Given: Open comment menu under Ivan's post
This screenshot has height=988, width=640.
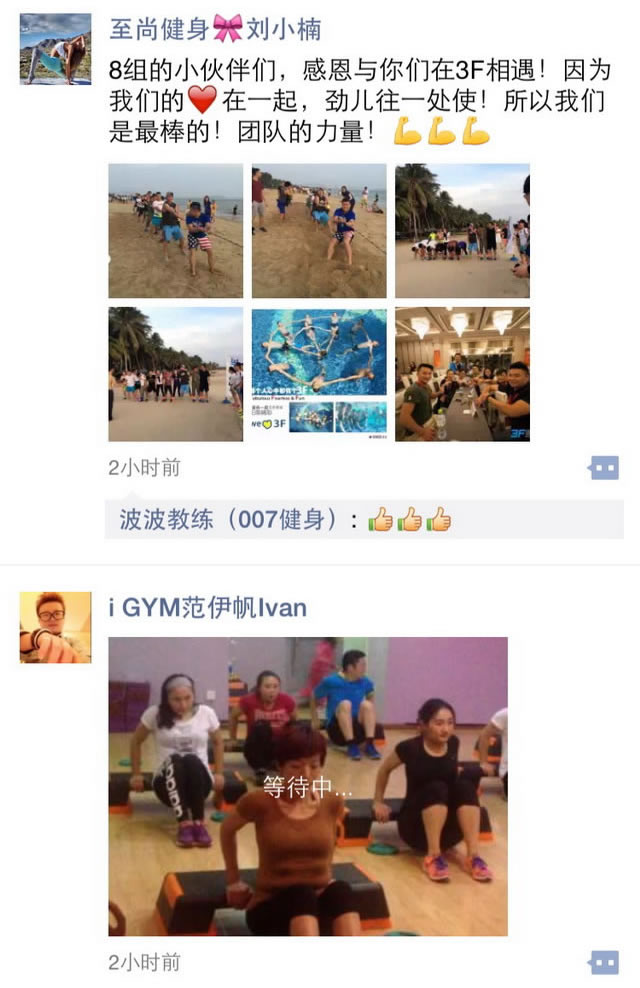Looking at the screenshot, I should pyautogui.click(x=604, y=962).
